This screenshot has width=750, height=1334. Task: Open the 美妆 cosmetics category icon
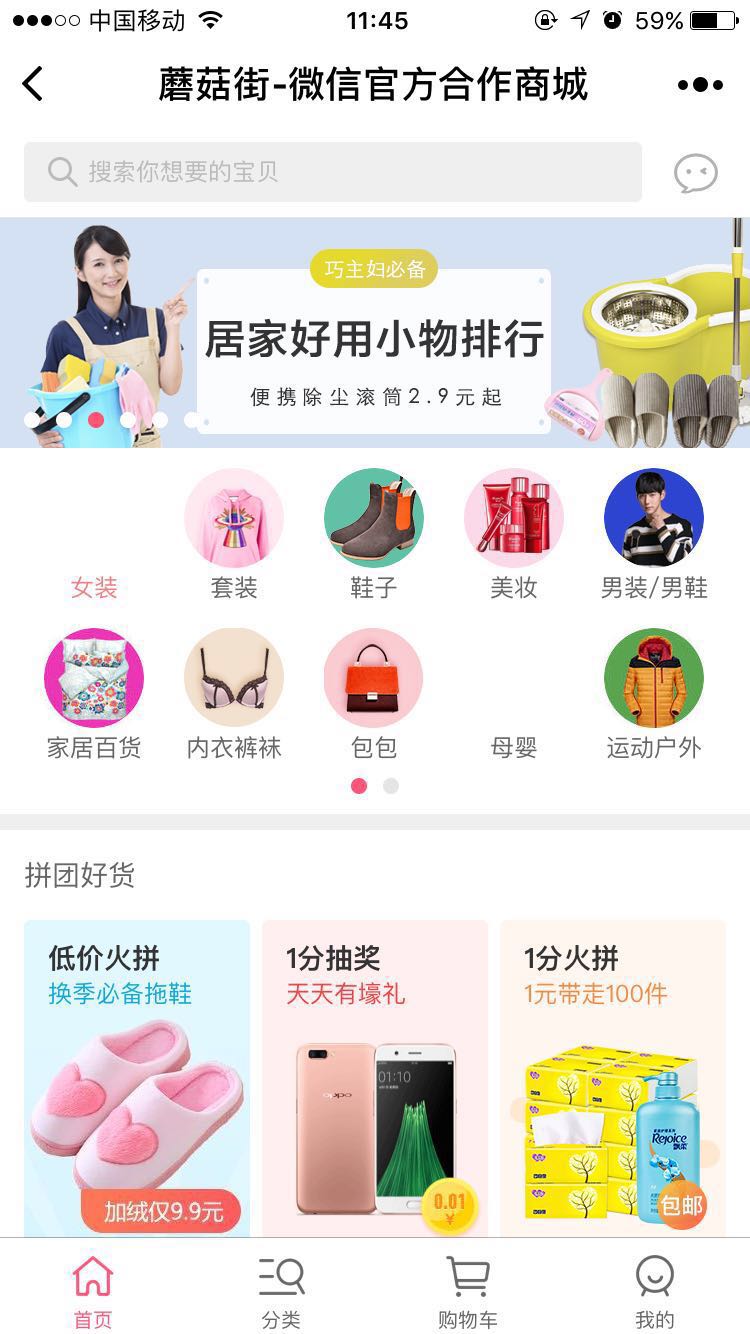coord(513,519)
